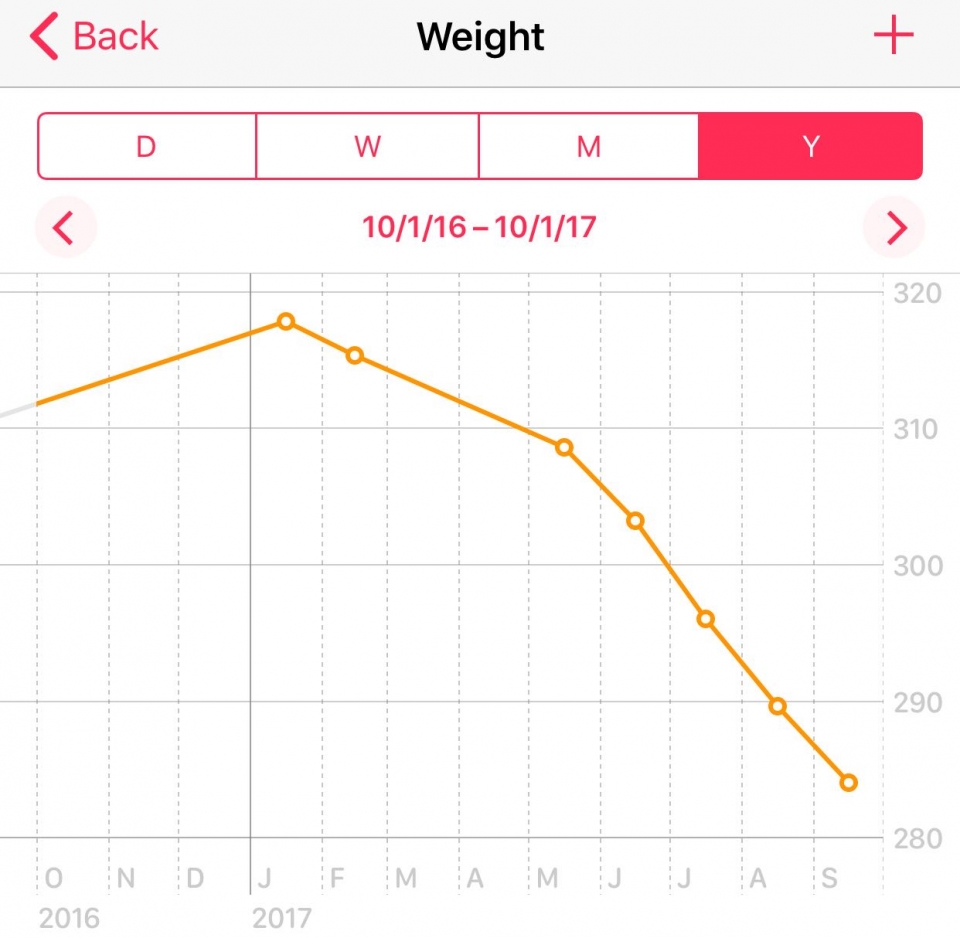Select the M month view

coord(588,146)
